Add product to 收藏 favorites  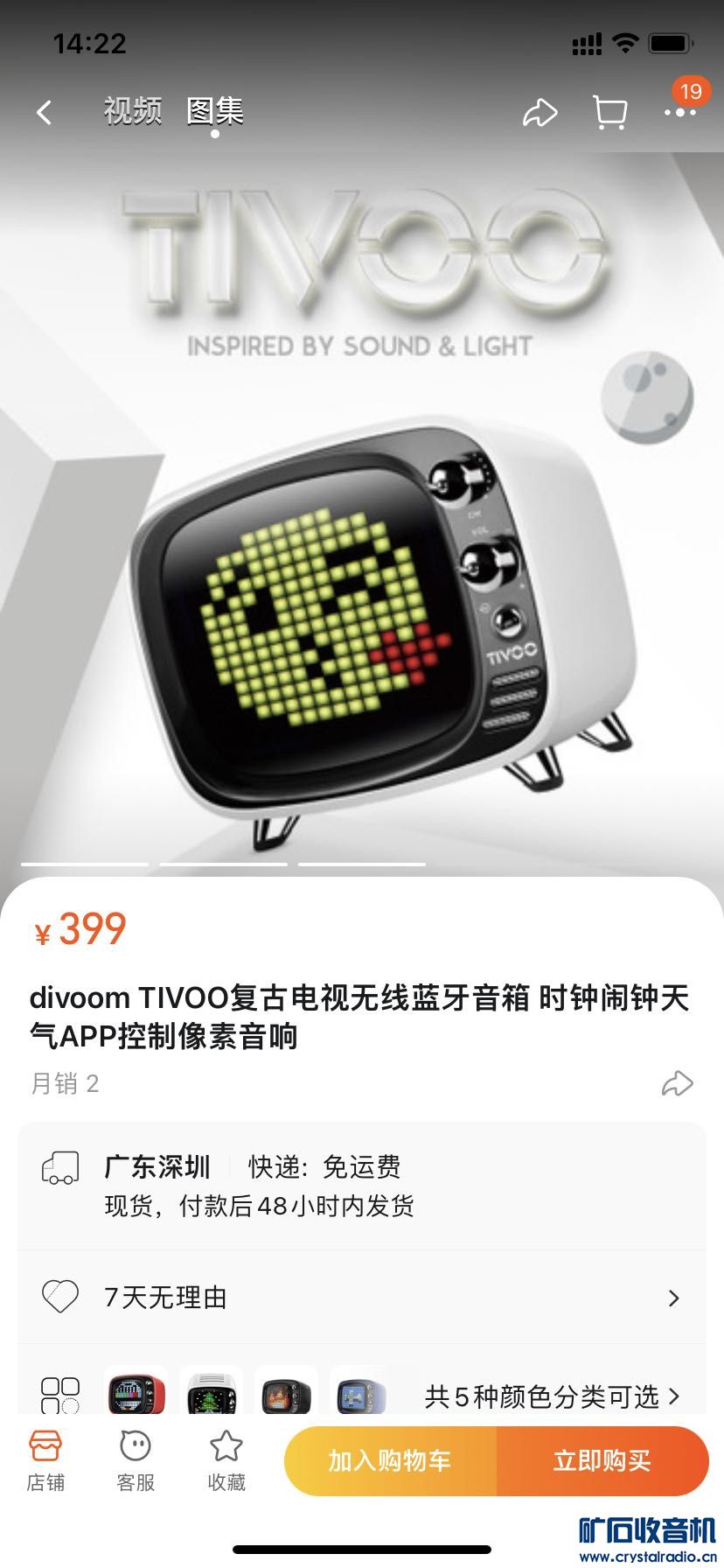(x=226, y=1461)
